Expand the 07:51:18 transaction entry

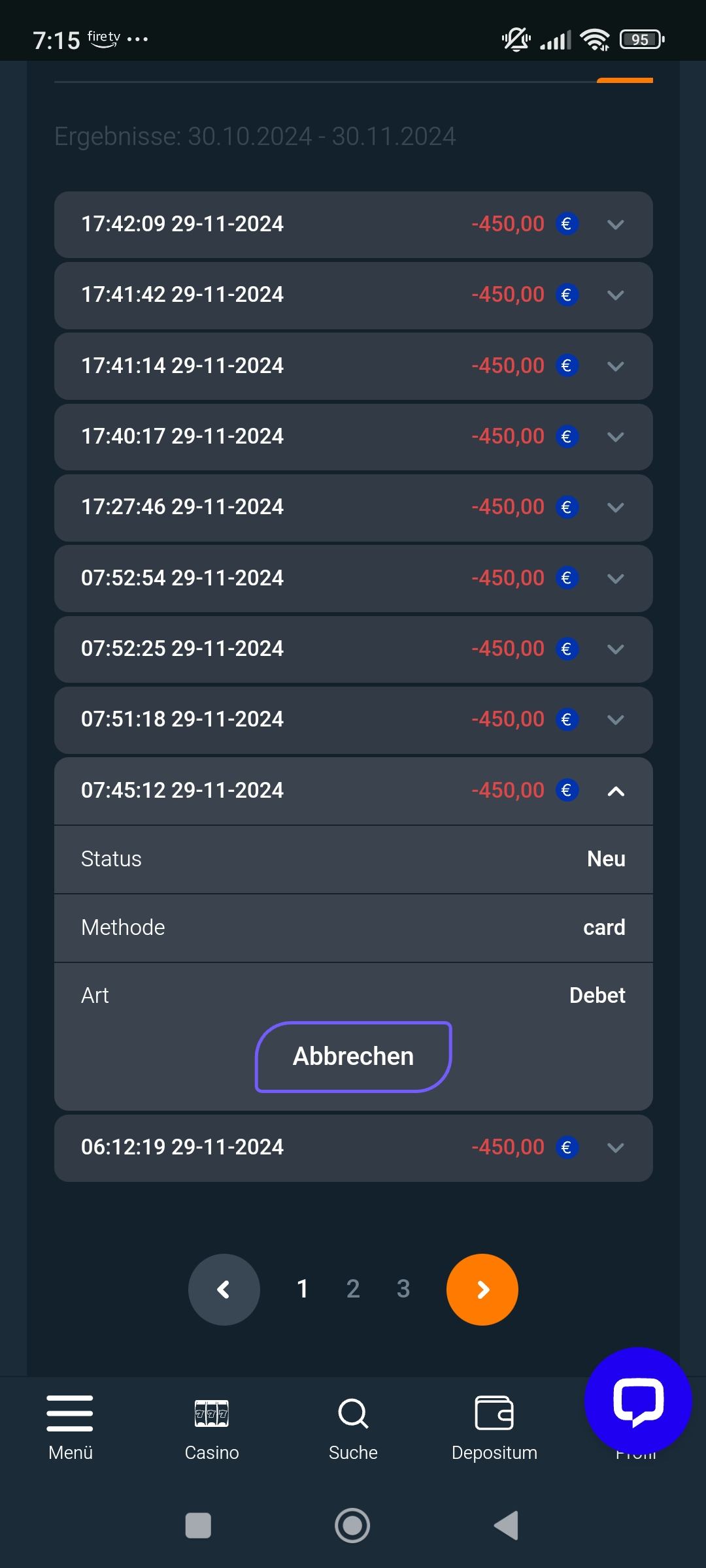tap(615, 720)
